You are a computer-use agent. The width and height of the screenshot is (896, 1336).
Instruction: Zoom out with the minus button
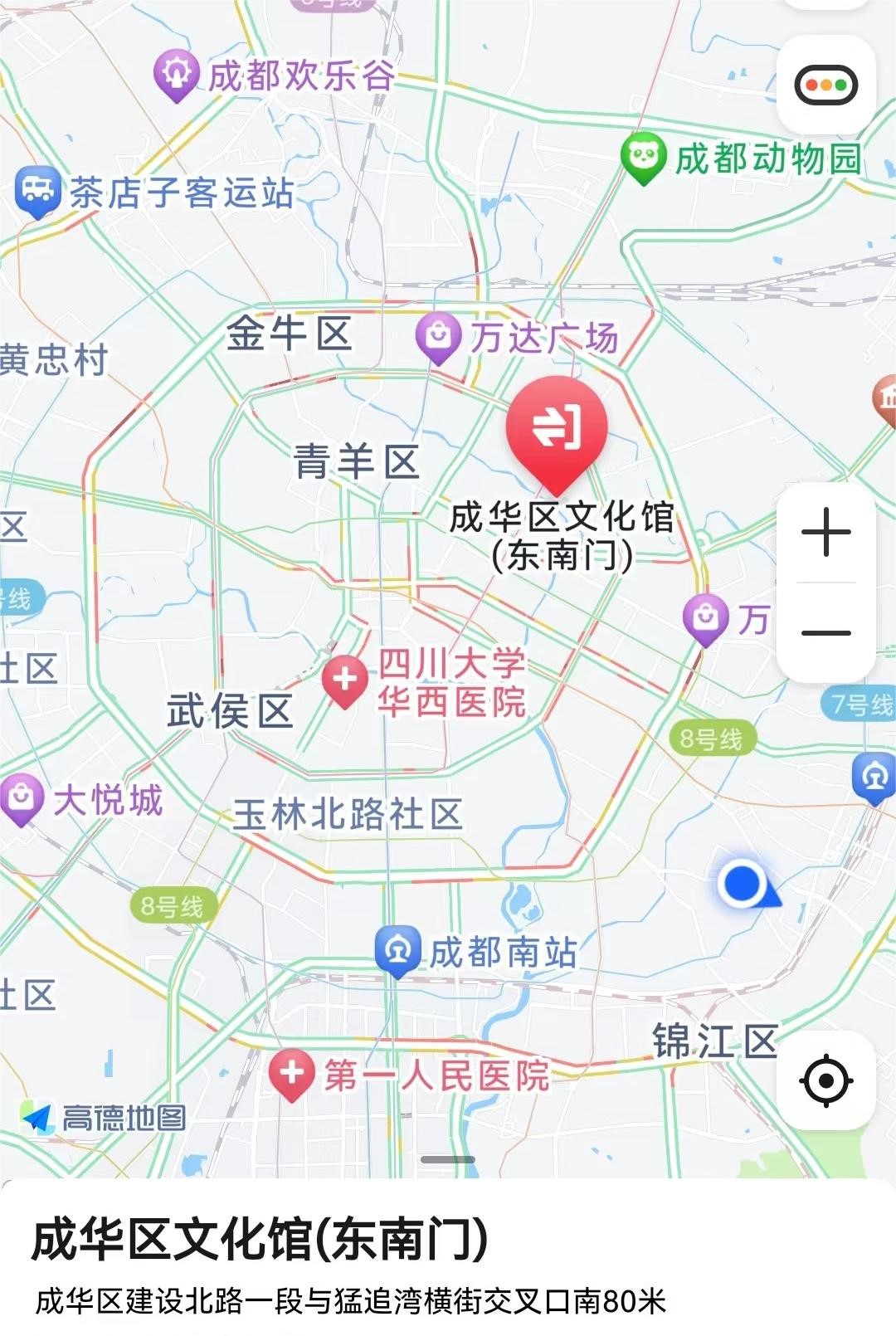click(825, 632)
